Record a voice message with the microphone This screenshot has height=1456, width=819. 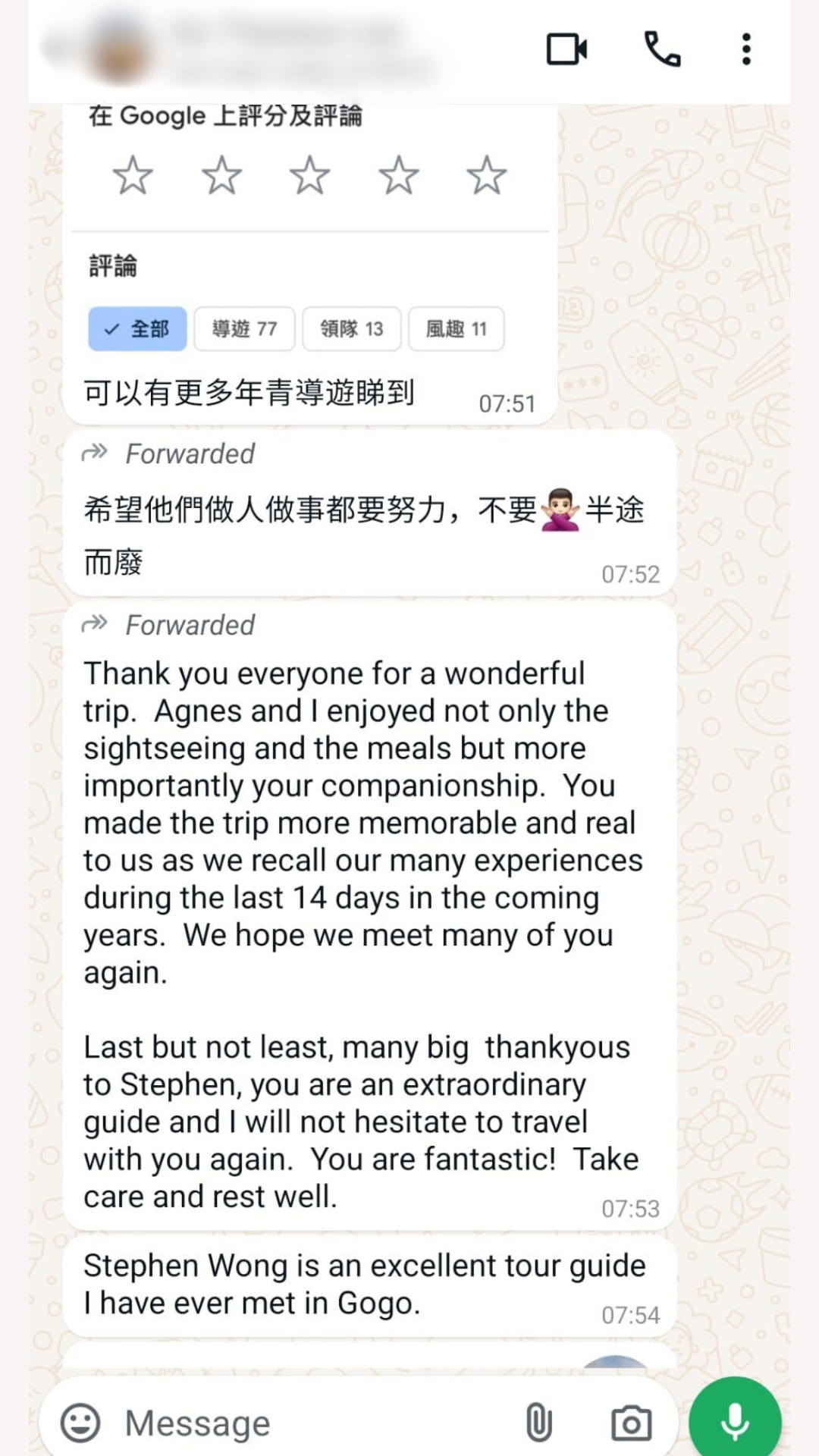click(735, 1422)
